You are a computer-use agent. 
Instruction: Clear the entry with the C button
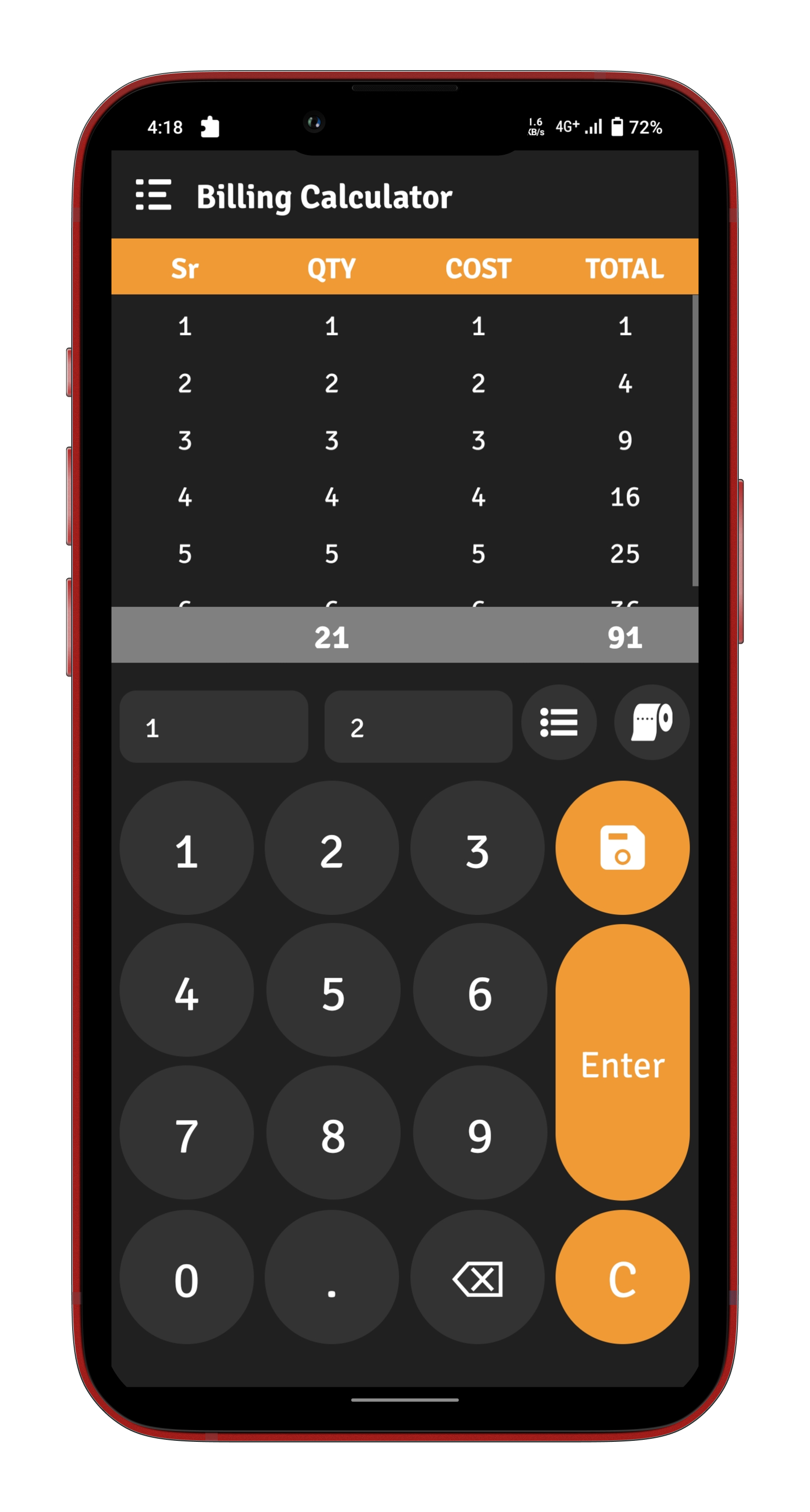tap(622, 1278)
